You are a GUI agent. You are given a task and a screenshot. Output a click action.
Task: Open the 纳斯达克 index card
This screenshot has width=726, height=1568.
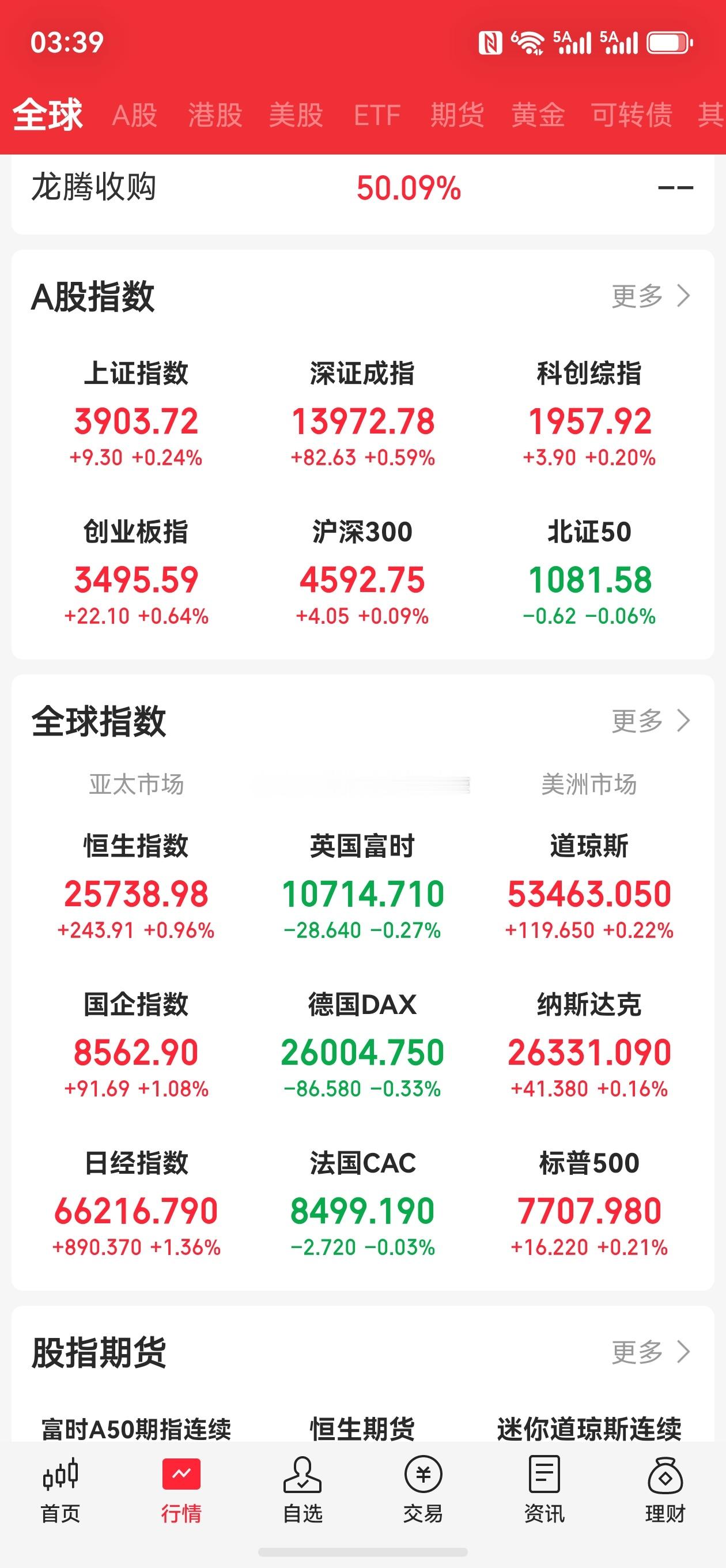589,1045
